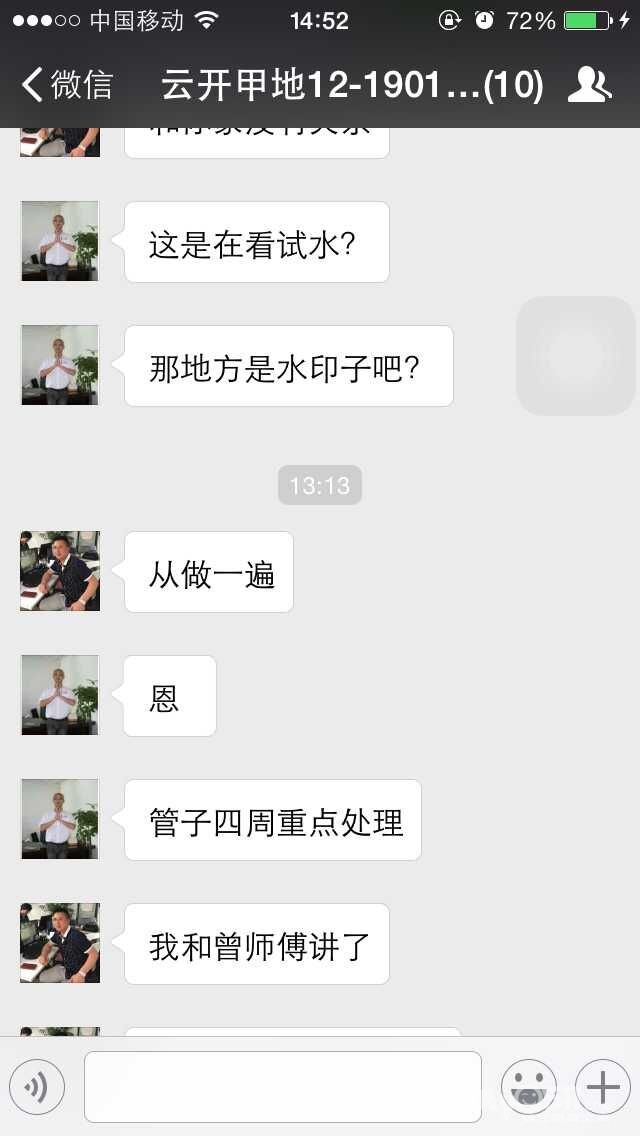This screenshot has height=1136, width=640.
Task: Open the sent image thumbnail on the right
Action: [x=576, y=356]
